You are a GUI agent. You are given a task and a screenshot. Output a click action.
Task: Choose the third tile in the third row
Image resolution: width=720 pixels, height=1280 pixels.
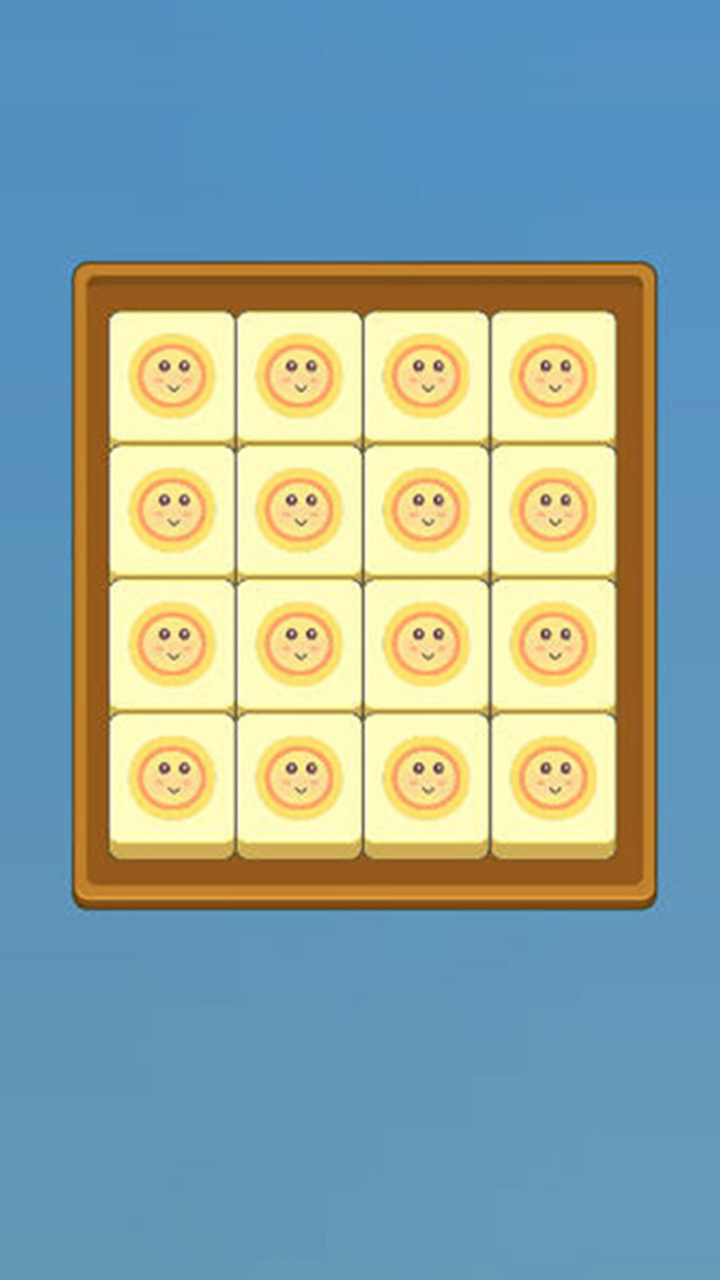pyautogui.click(x=426, y=644)
